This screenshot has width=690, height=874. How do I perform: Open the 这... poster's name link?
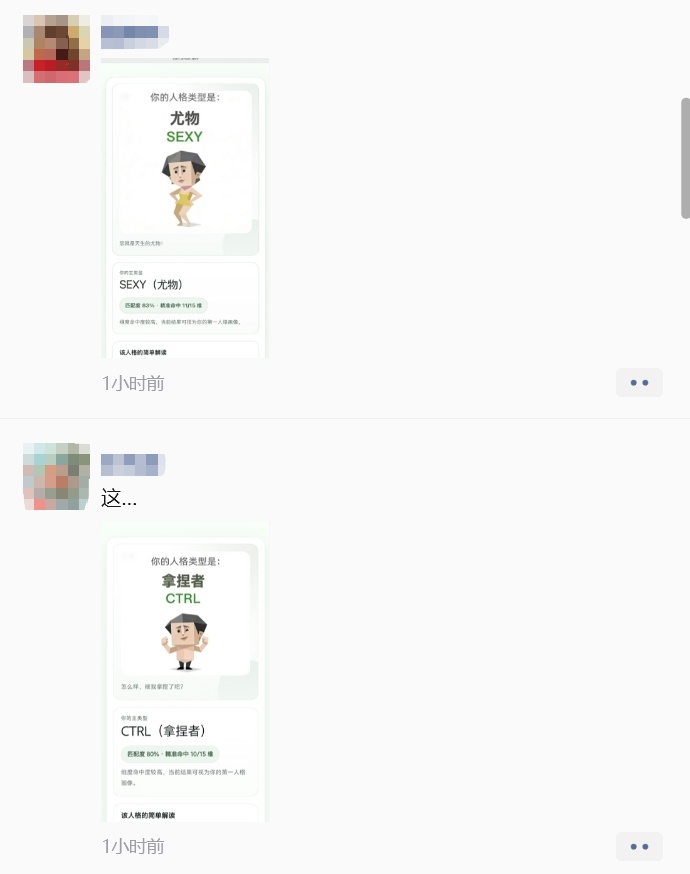[x=132, y=464]
